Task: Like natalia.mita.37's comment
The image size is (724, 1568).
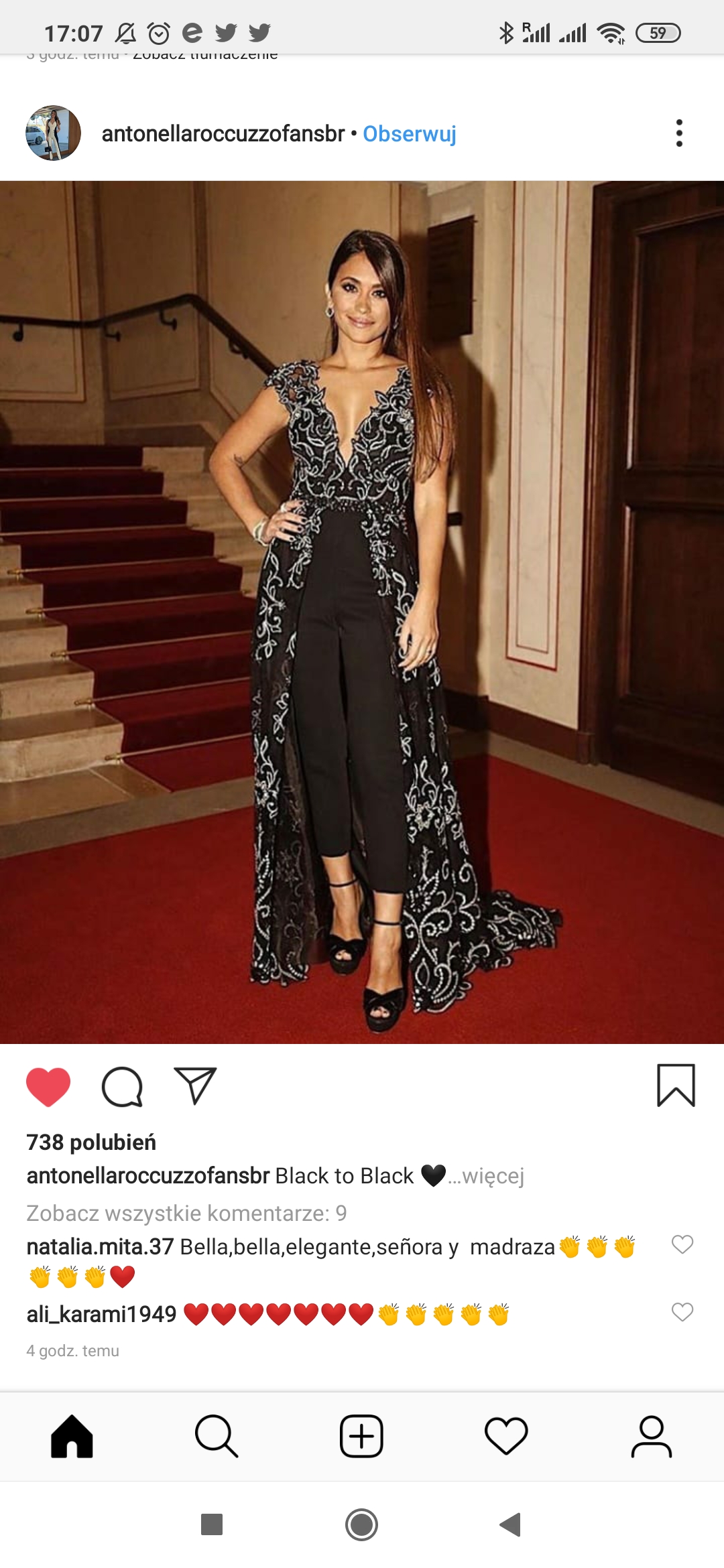Action: click(682, 1244)
